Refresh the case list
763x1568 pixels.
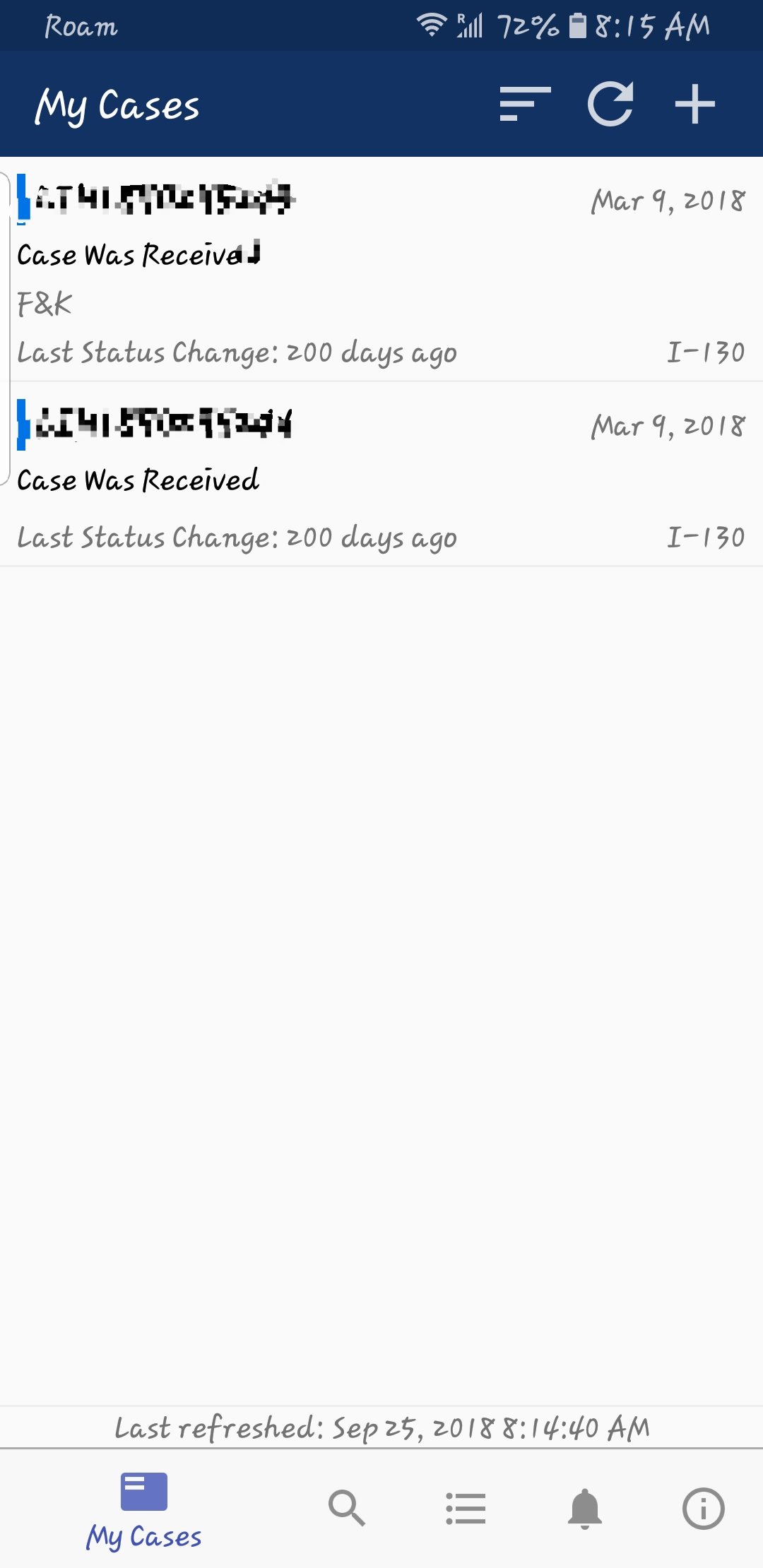(610, 104)
